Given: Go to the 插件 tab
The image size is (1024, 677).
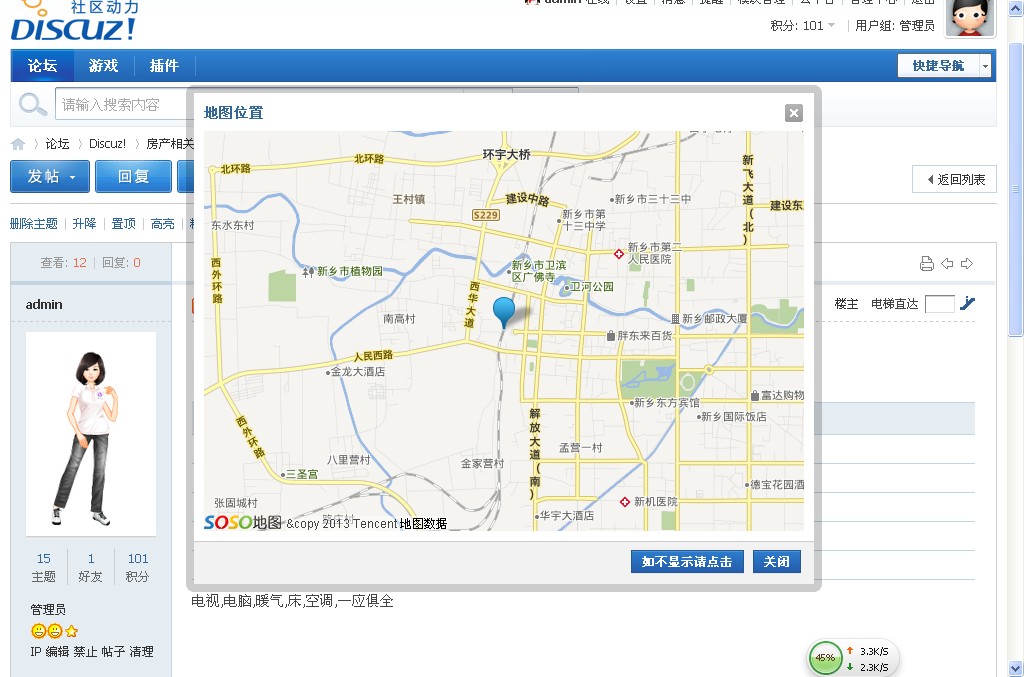Looking at the screenshot, I should click(164, 66).
